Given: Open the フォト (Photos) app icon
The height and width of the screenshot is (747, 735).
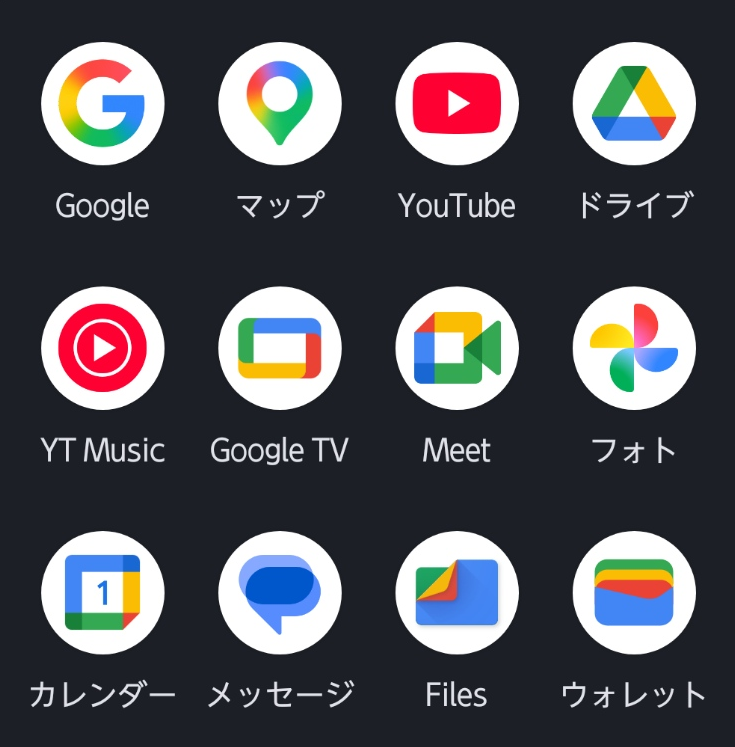Looking at the screenshot, I should 634,348.
